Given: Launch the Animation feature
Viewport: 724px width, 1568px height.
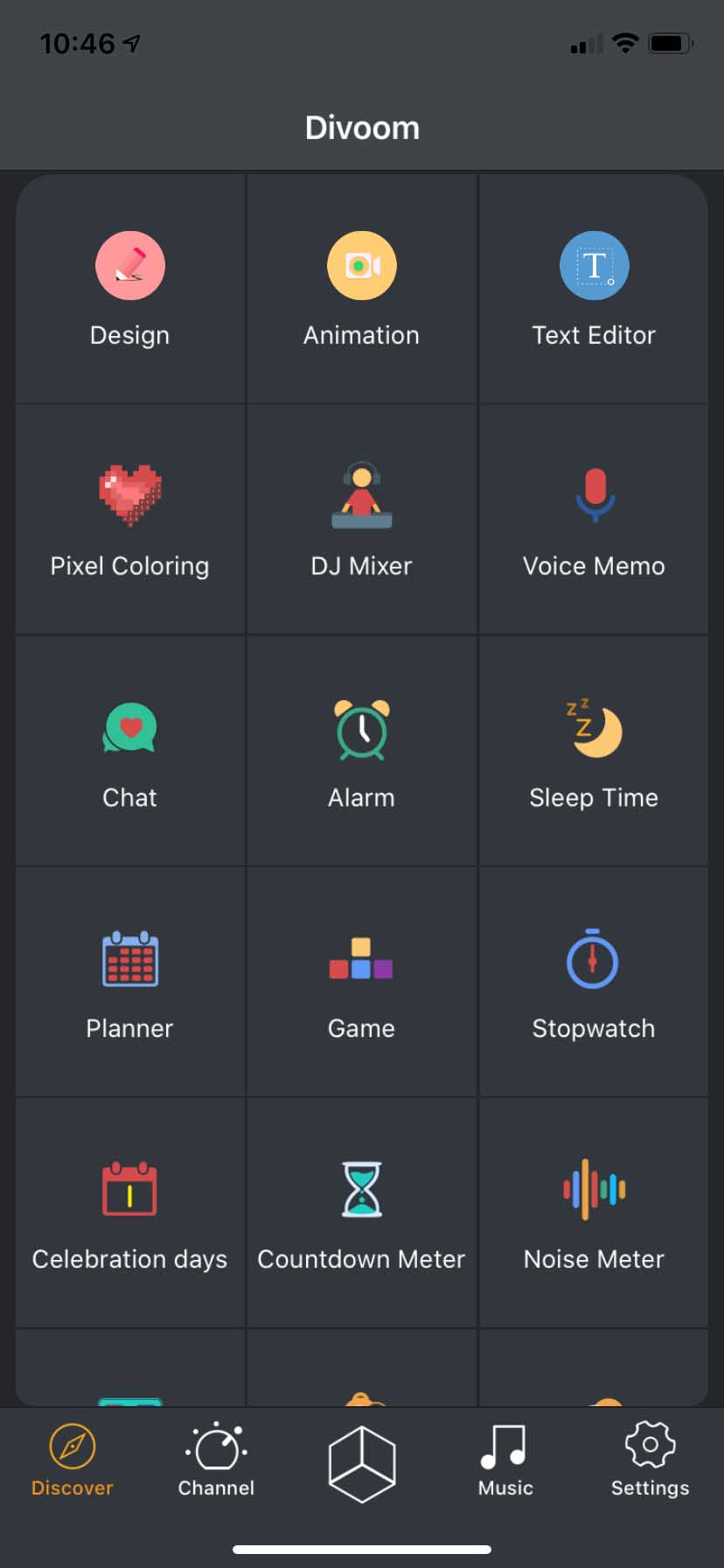Looking at the screenshot, I should pos(361,290).
